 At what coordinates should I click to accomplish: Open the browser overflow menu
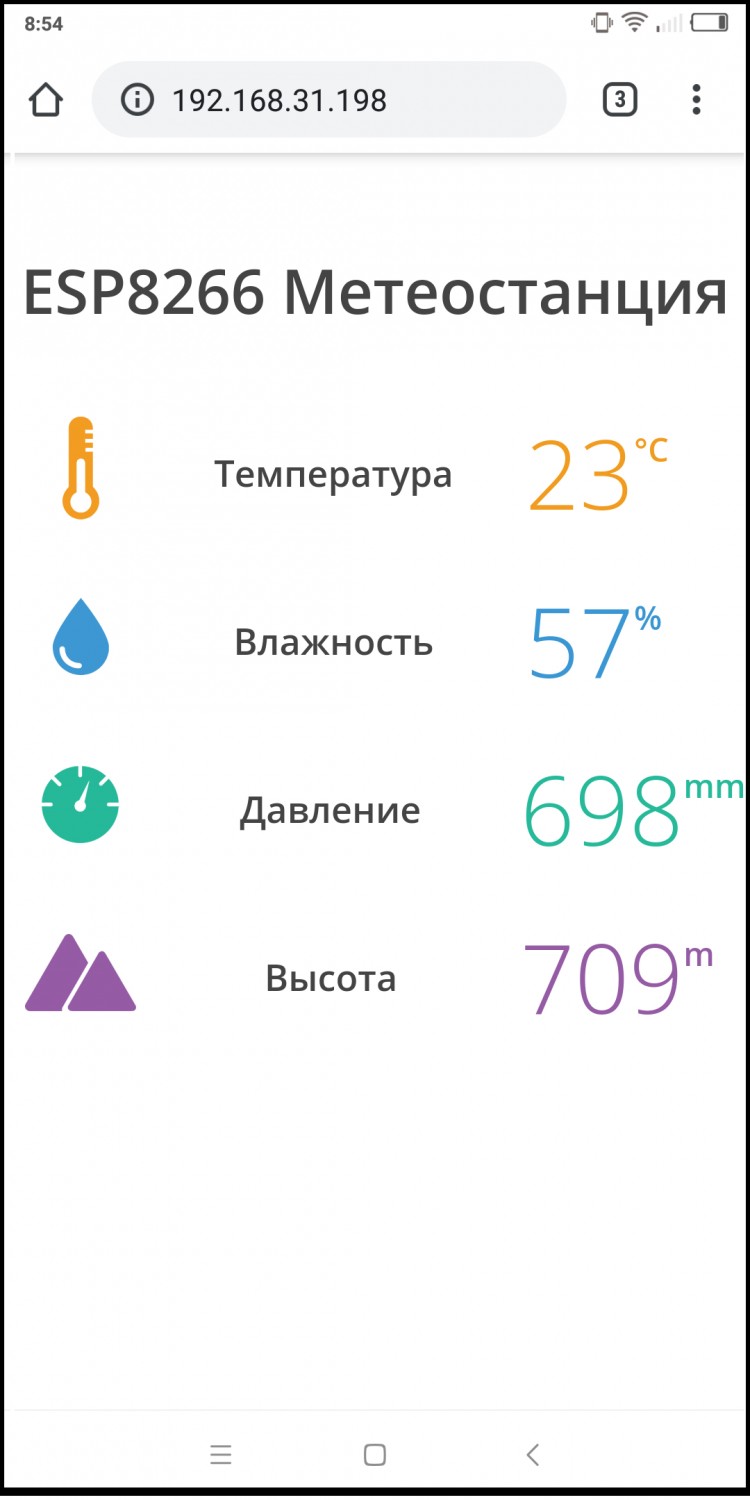pos(696,100)
